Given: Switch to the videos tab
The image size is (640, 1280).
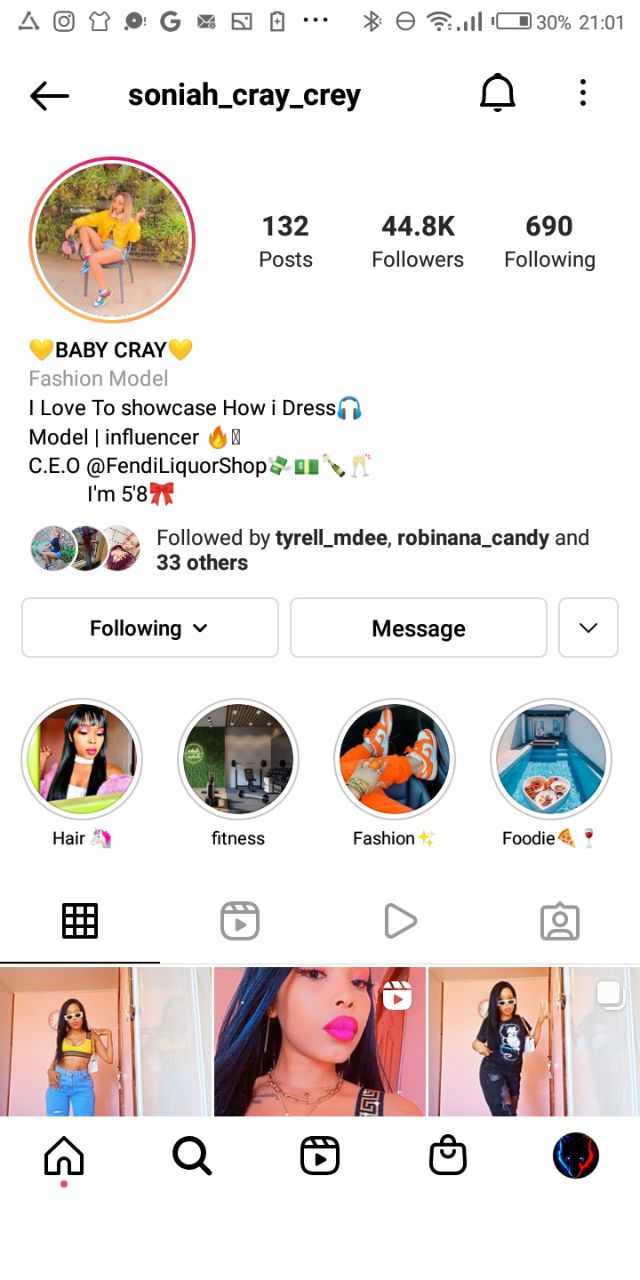Looking at the screenshot, I should [x=399, y=921].
